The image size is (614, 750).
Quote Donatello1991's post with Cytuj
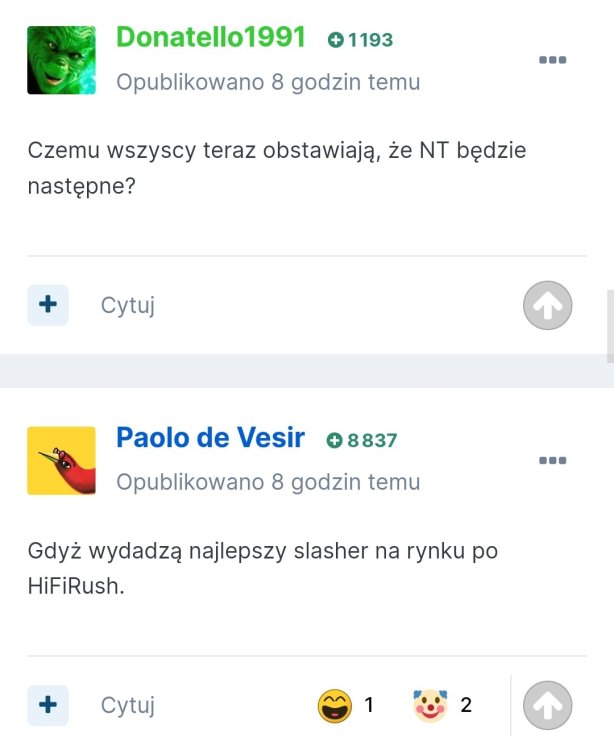point(128,305)
